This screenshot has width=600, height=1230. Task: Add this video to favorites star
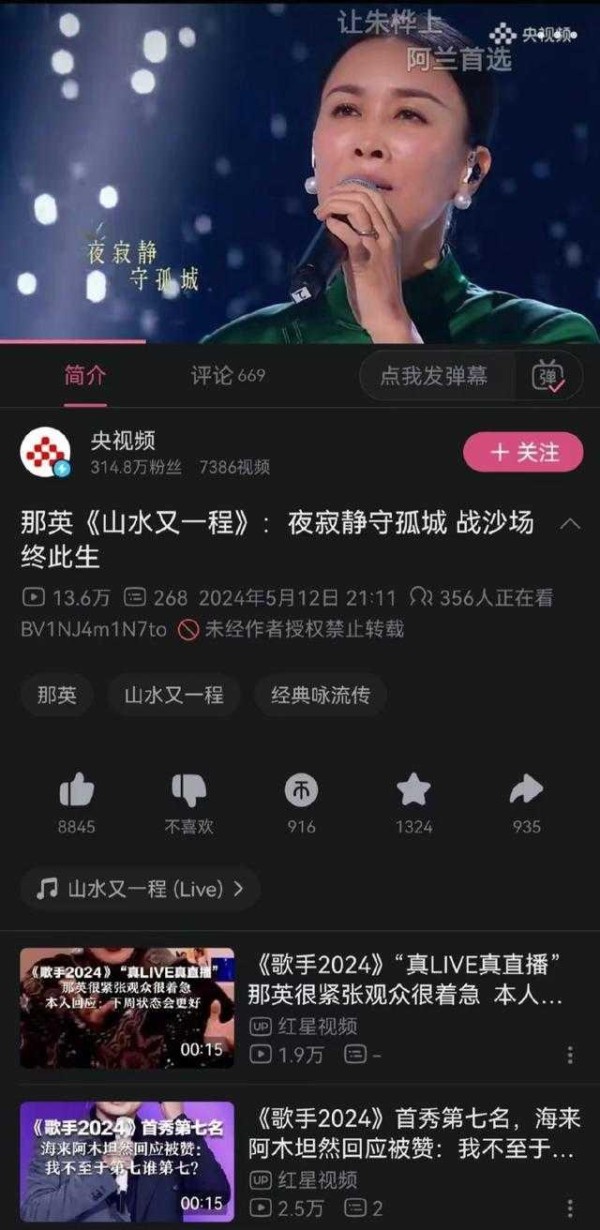[413, 791]
